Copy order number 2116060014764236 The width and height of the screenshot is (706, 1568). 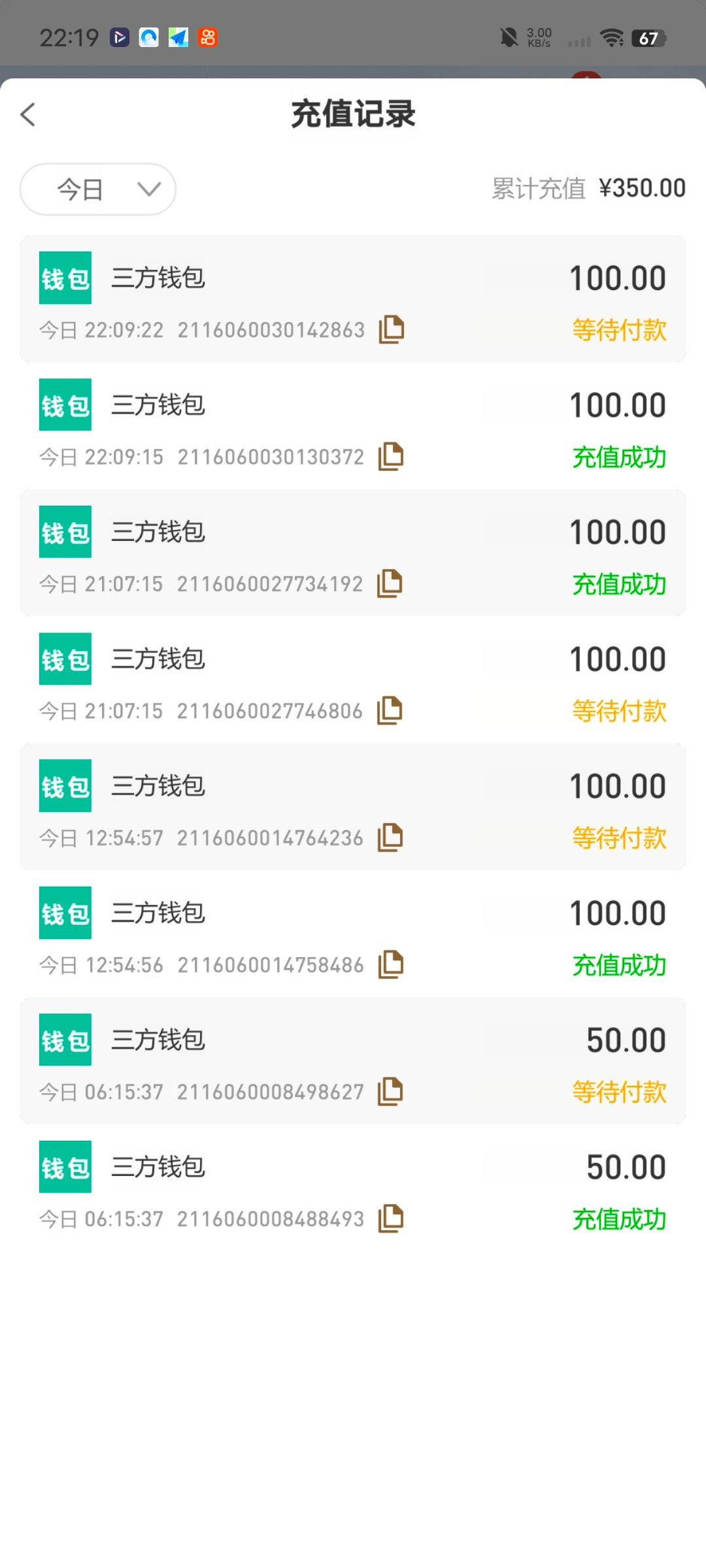coord(390,838)
